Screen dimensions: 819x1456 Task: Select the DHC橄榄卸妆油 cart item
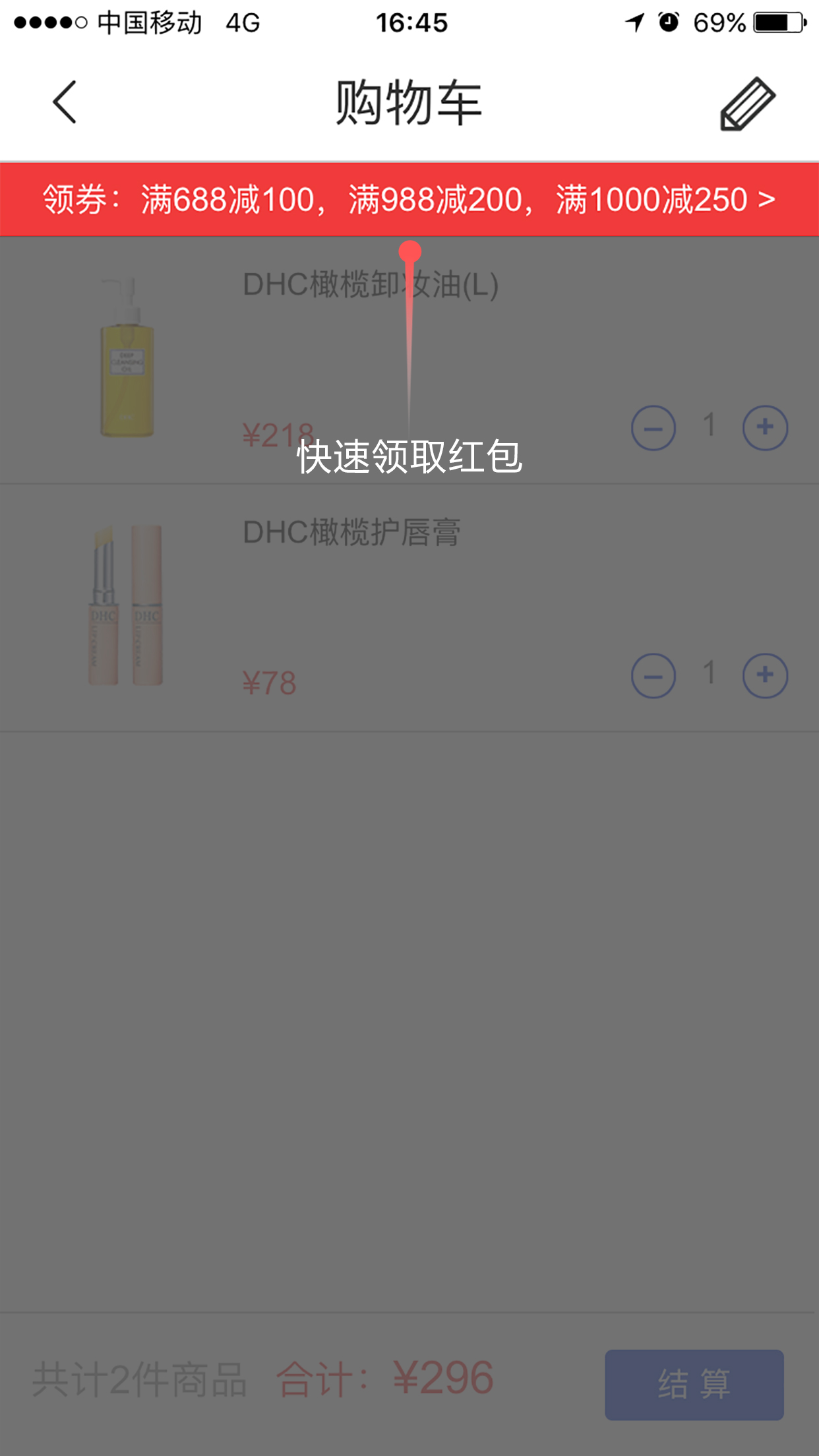(369, 363)
